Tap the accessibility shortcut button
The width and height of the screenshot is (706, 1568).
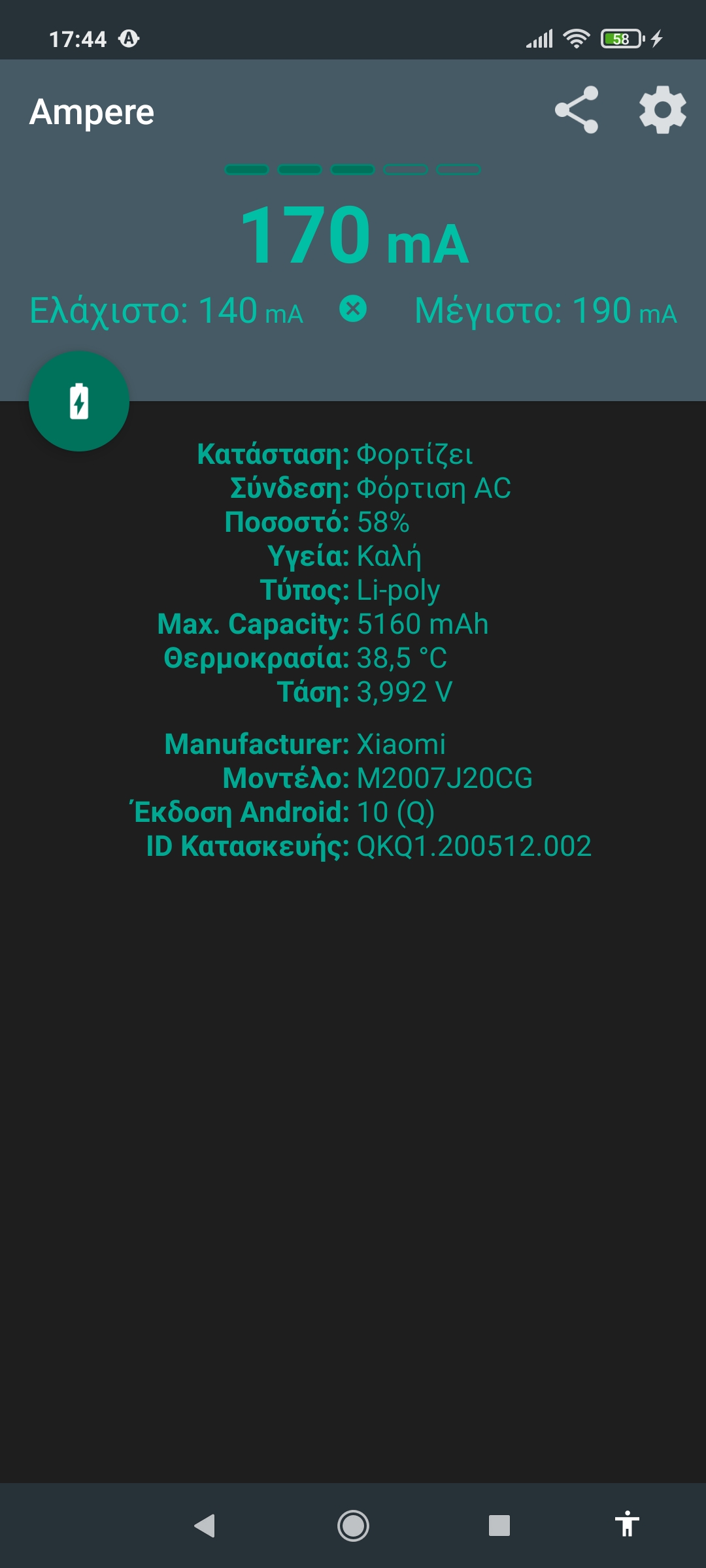tap(626, 1524)
